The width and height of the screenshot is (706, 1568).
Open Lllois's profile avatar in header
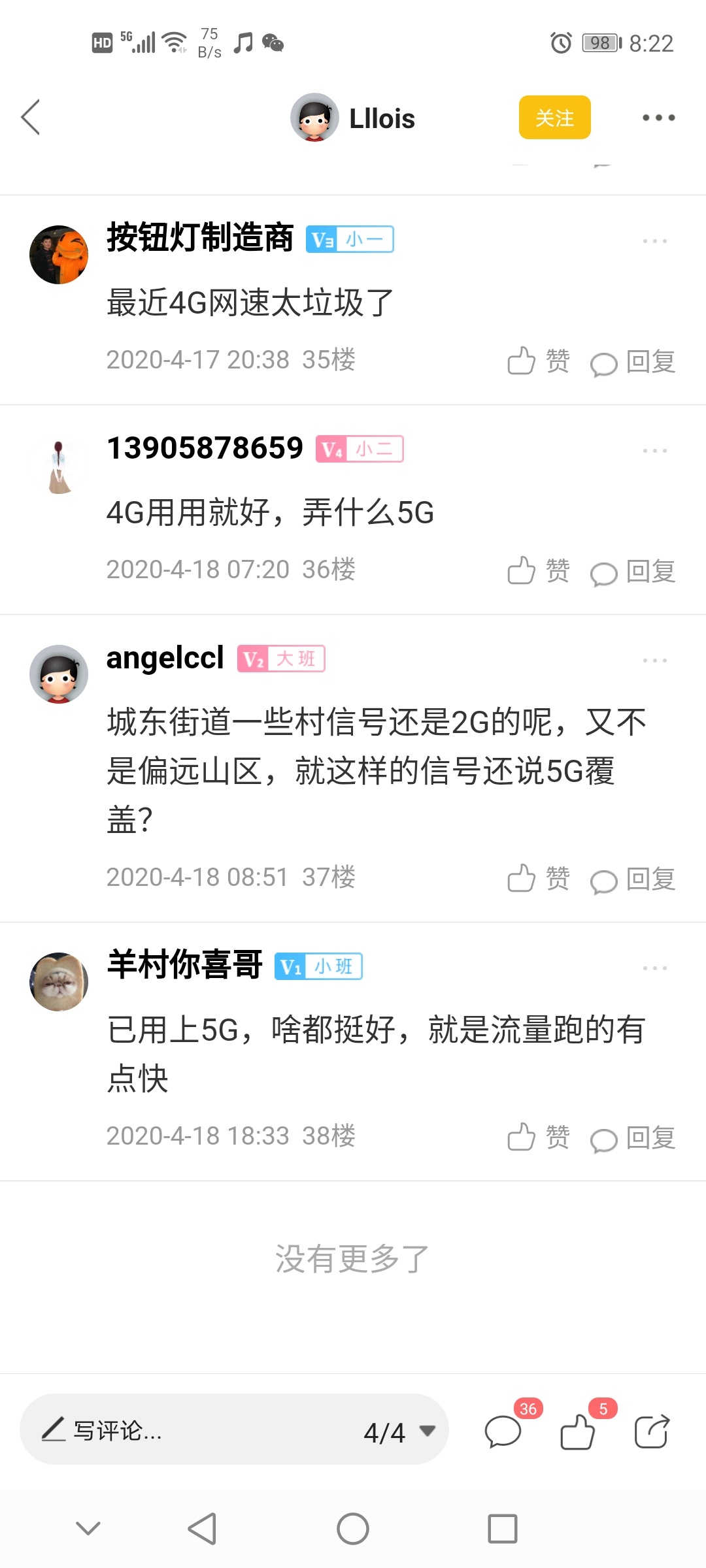point(314,118)
